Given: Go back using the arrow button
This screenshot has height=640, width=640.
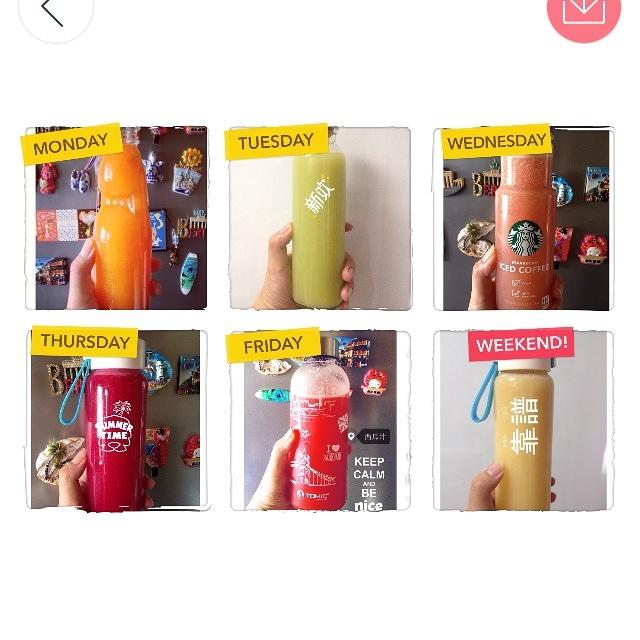Looking at the screenshot, I should point(55,12).
